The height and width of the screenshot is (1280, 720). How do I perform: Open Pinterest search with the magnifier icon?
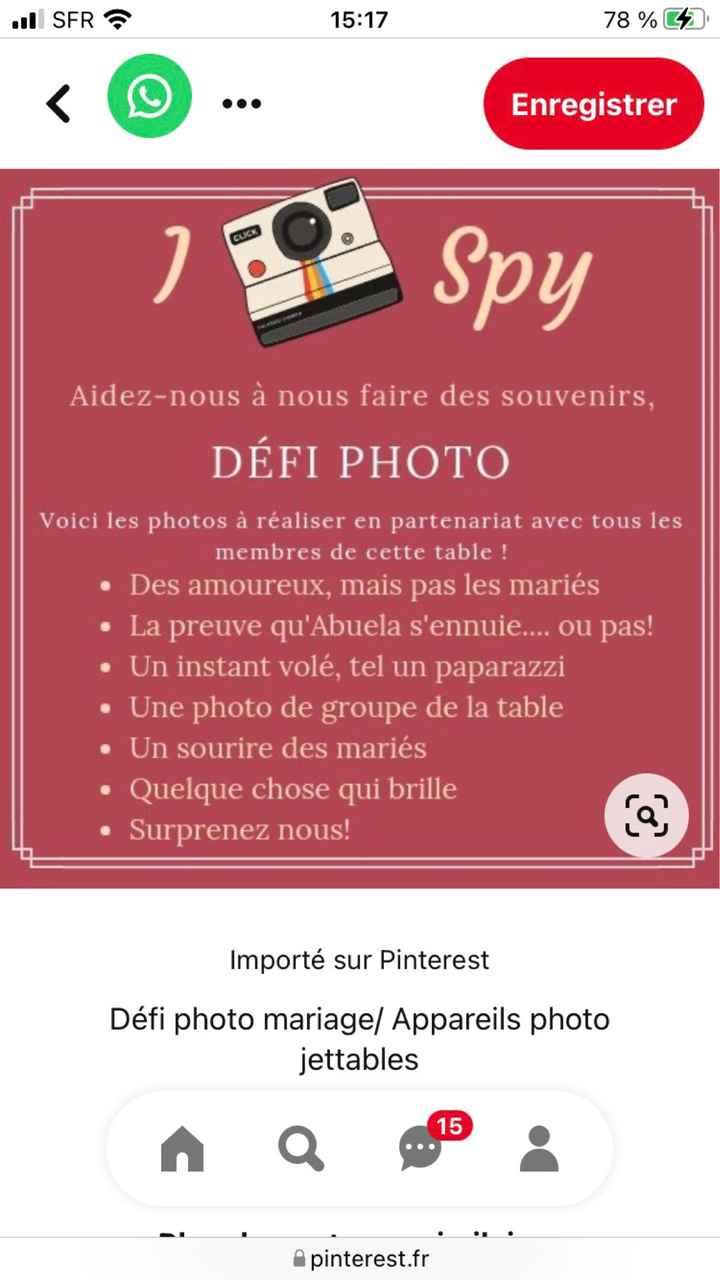click(x=300, y=1148)
